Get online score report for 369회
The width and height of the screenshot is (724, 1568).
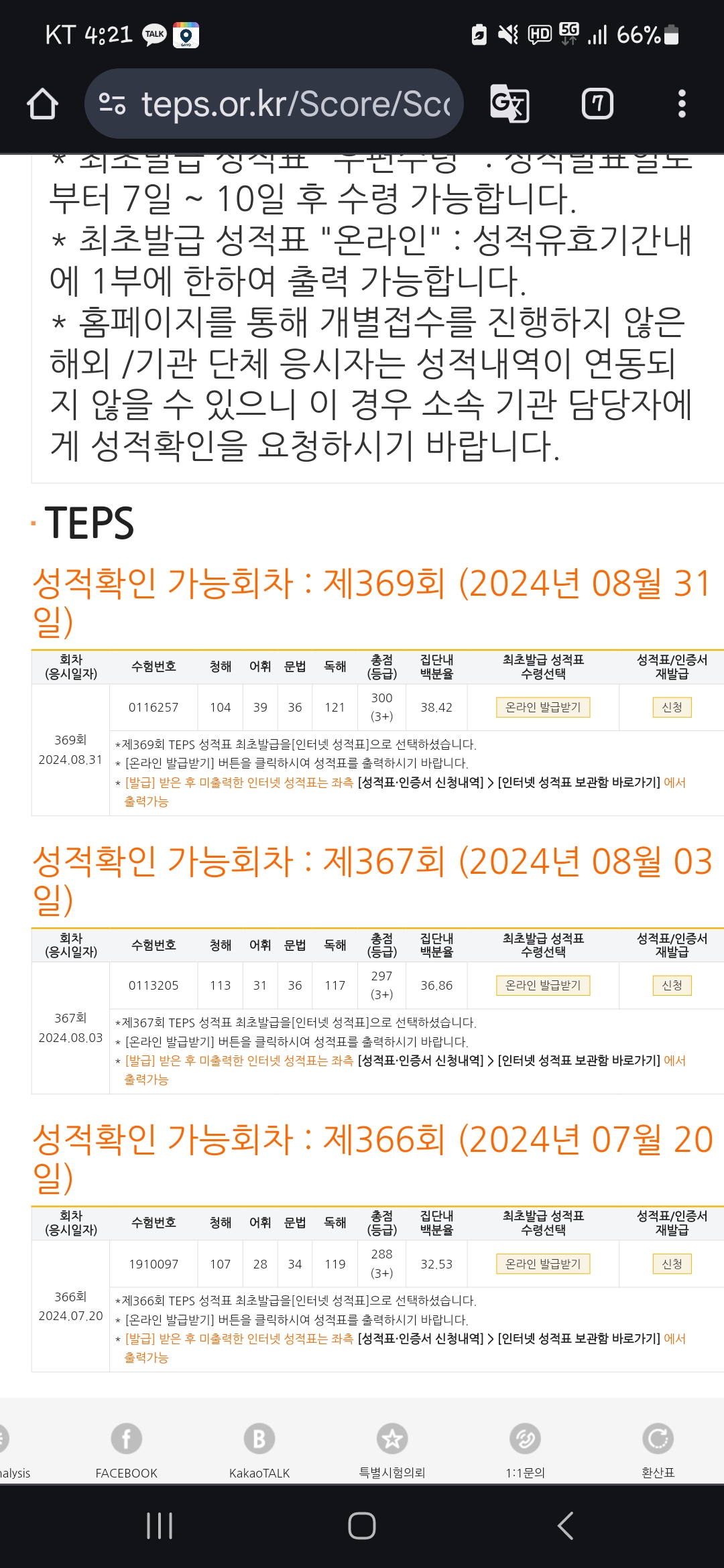[543, 707]
